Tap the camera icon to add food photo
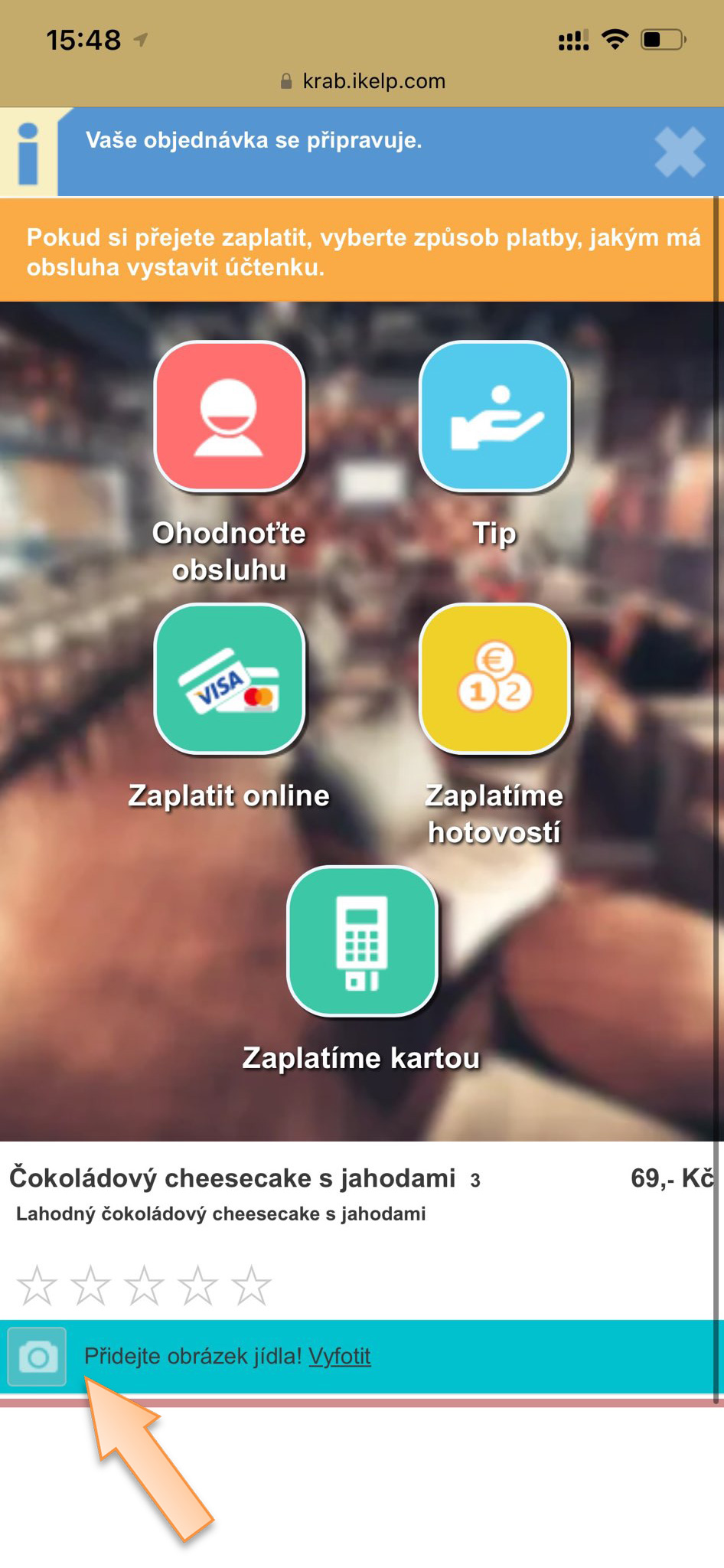Image resolution: width=724 pixels, height=1568 pixels. 37,1357
